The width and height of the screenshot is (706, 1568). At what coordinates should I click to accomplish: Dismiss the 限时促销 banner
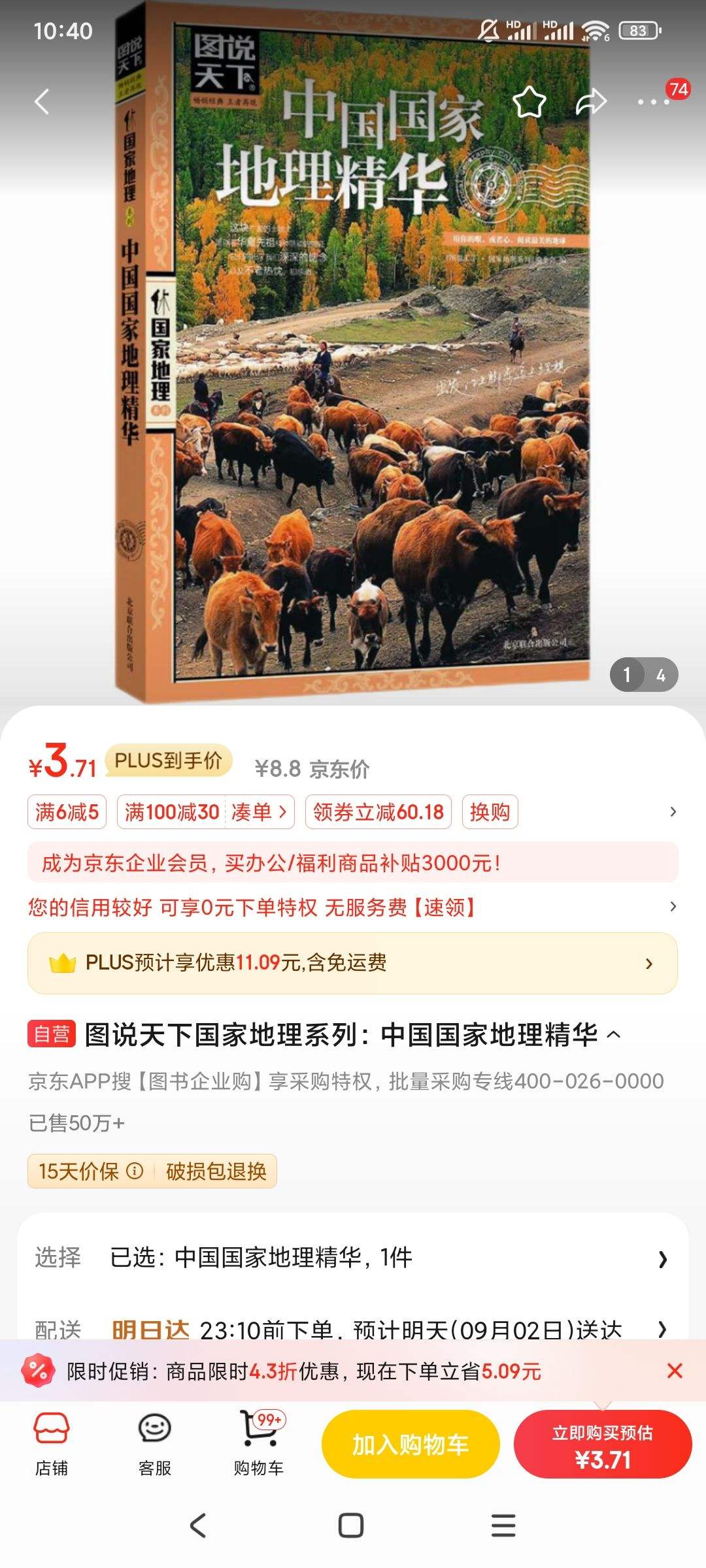click(x=675, y=1371)
